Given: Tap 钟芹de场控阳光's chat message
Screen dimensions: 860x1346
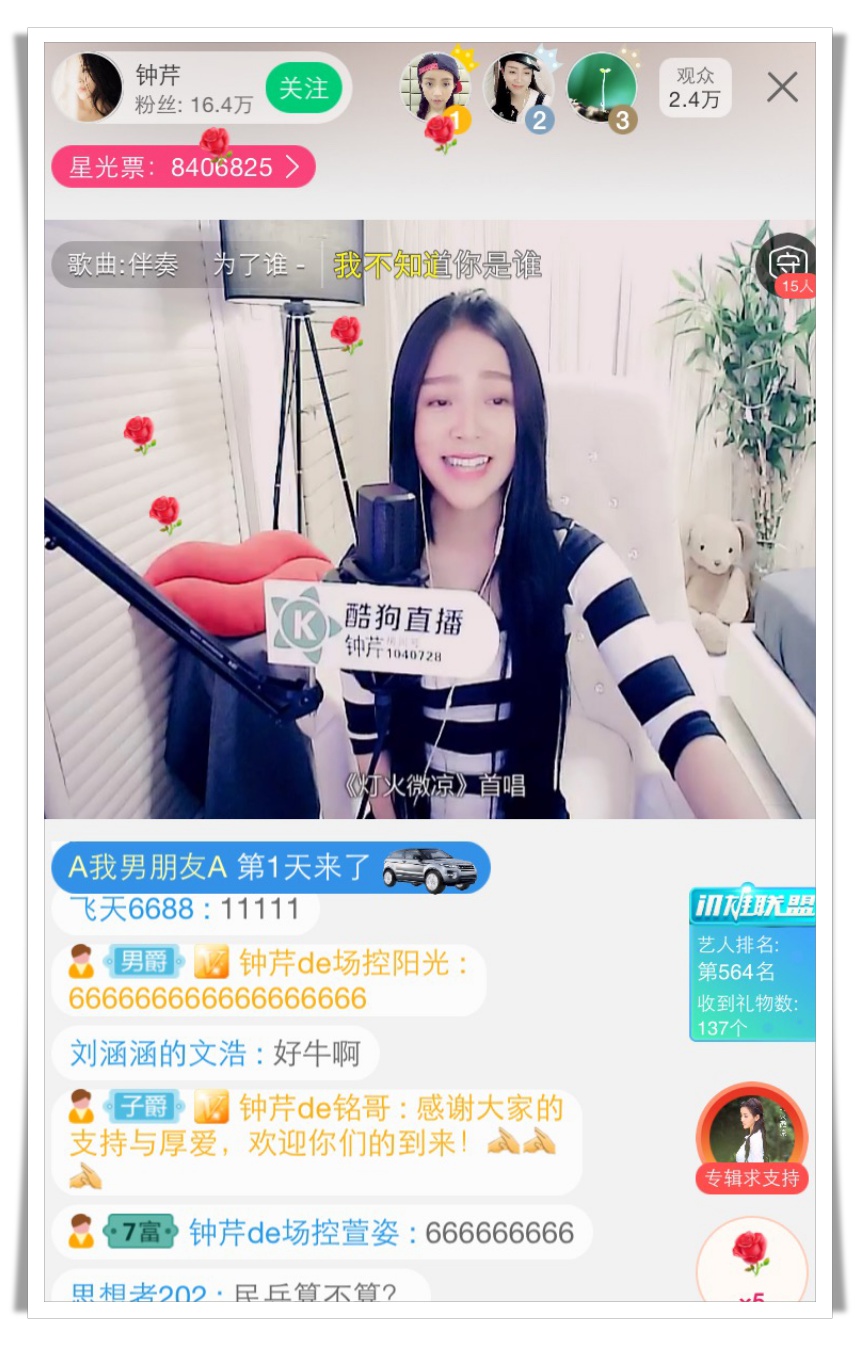Looking at the screenshot, I should [x=268, y=981].
